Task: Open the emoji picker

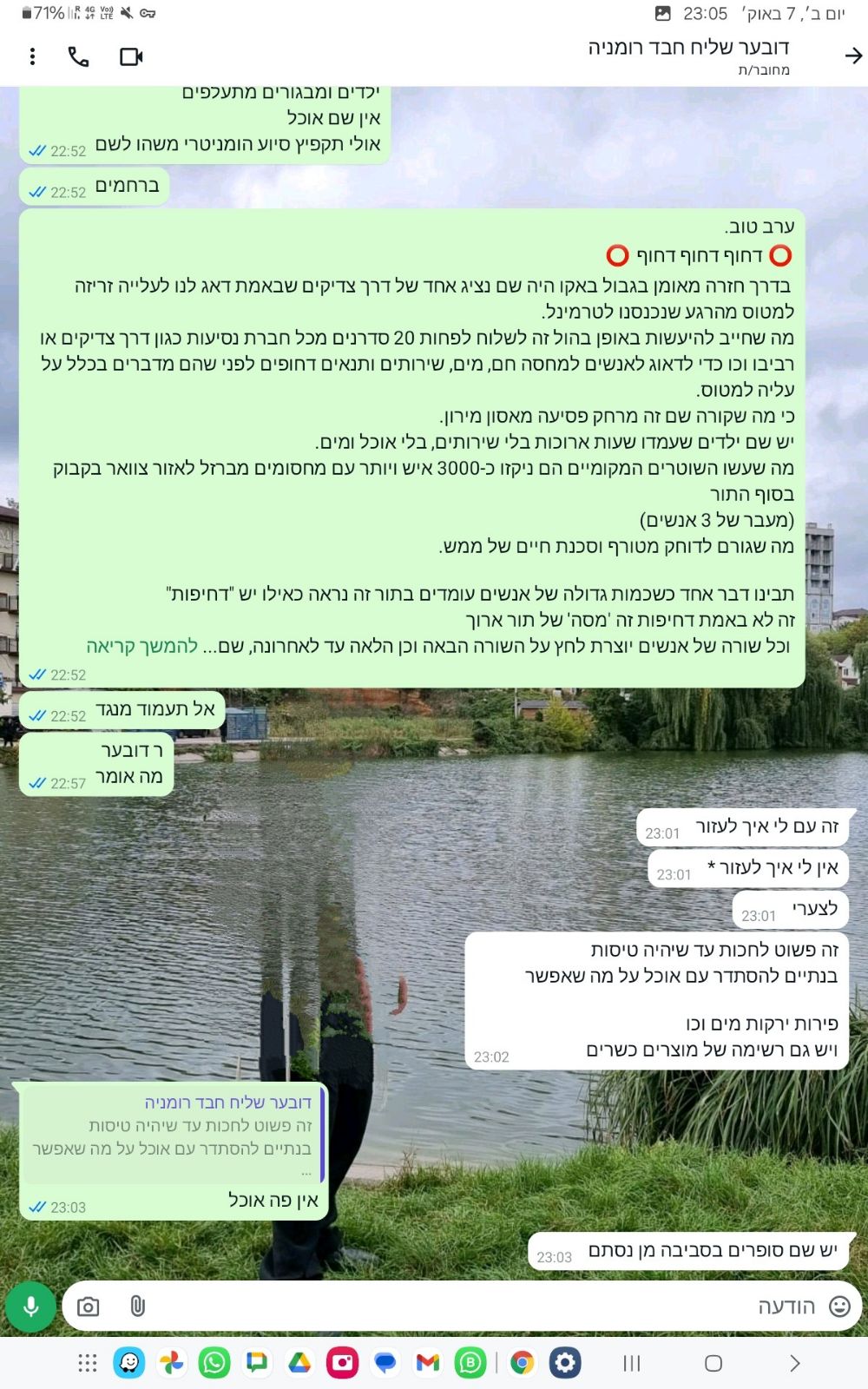Action: (839, 1307)
